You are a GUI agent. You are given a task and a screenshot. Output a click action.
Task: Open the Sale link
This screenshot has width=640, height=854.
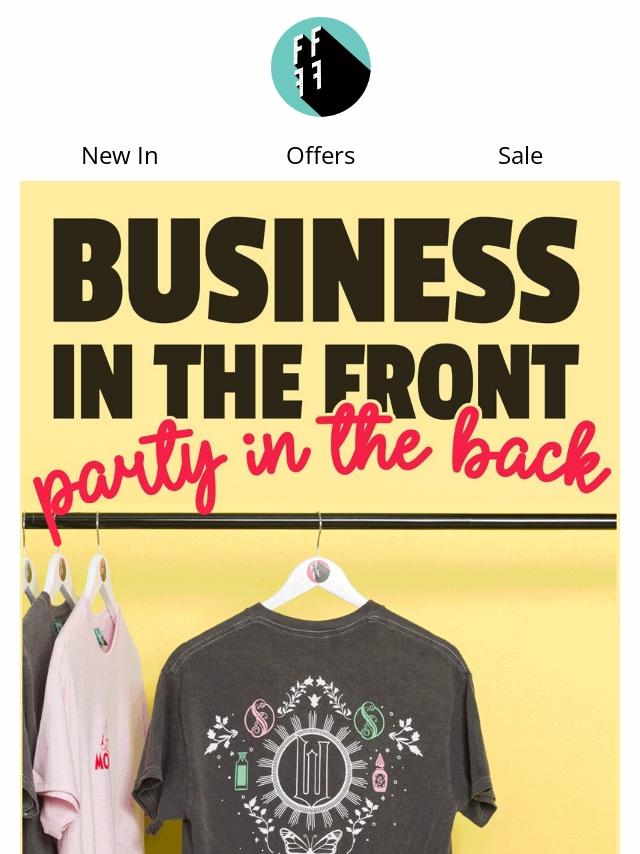click(520, 156)
